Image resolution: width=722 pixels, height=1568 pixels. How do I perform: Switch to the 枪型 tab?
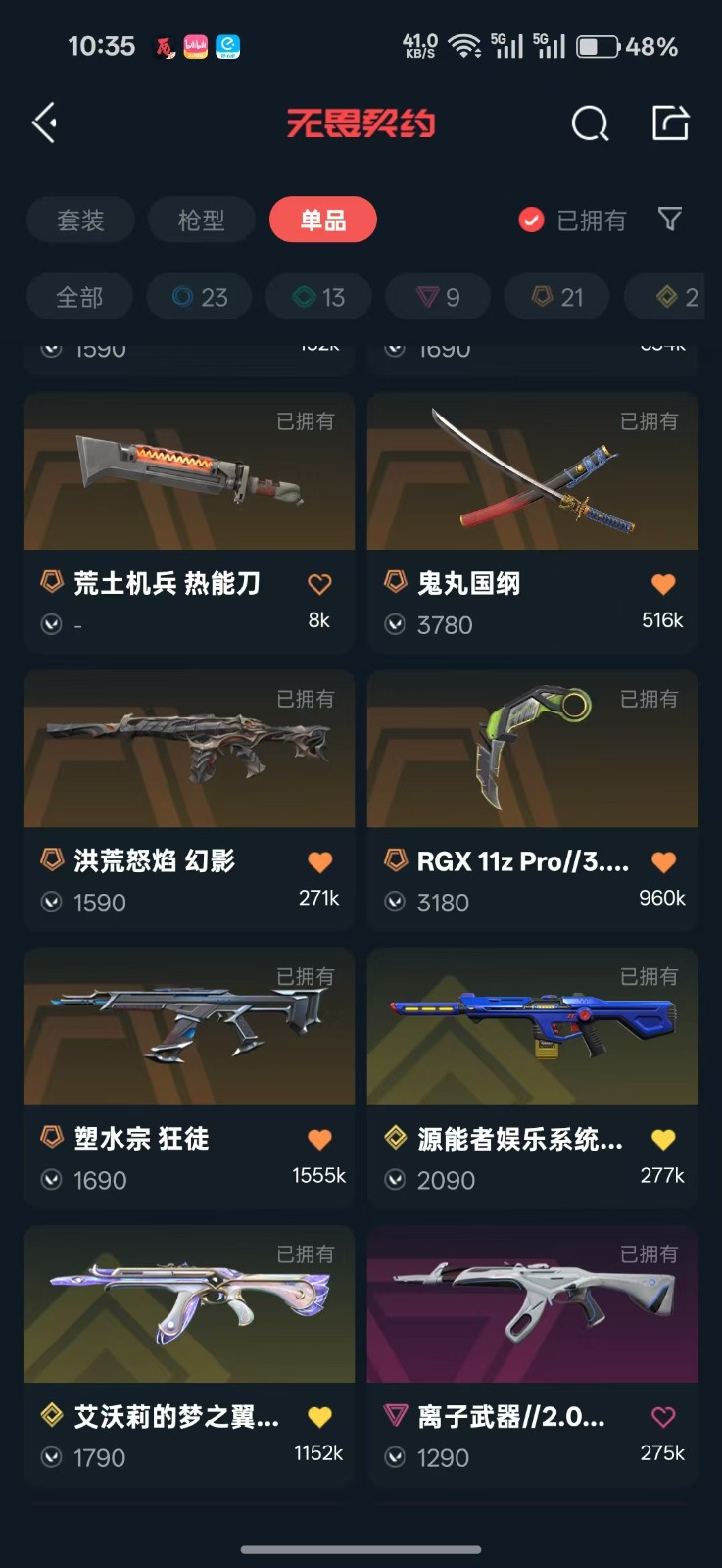[201, 220]
